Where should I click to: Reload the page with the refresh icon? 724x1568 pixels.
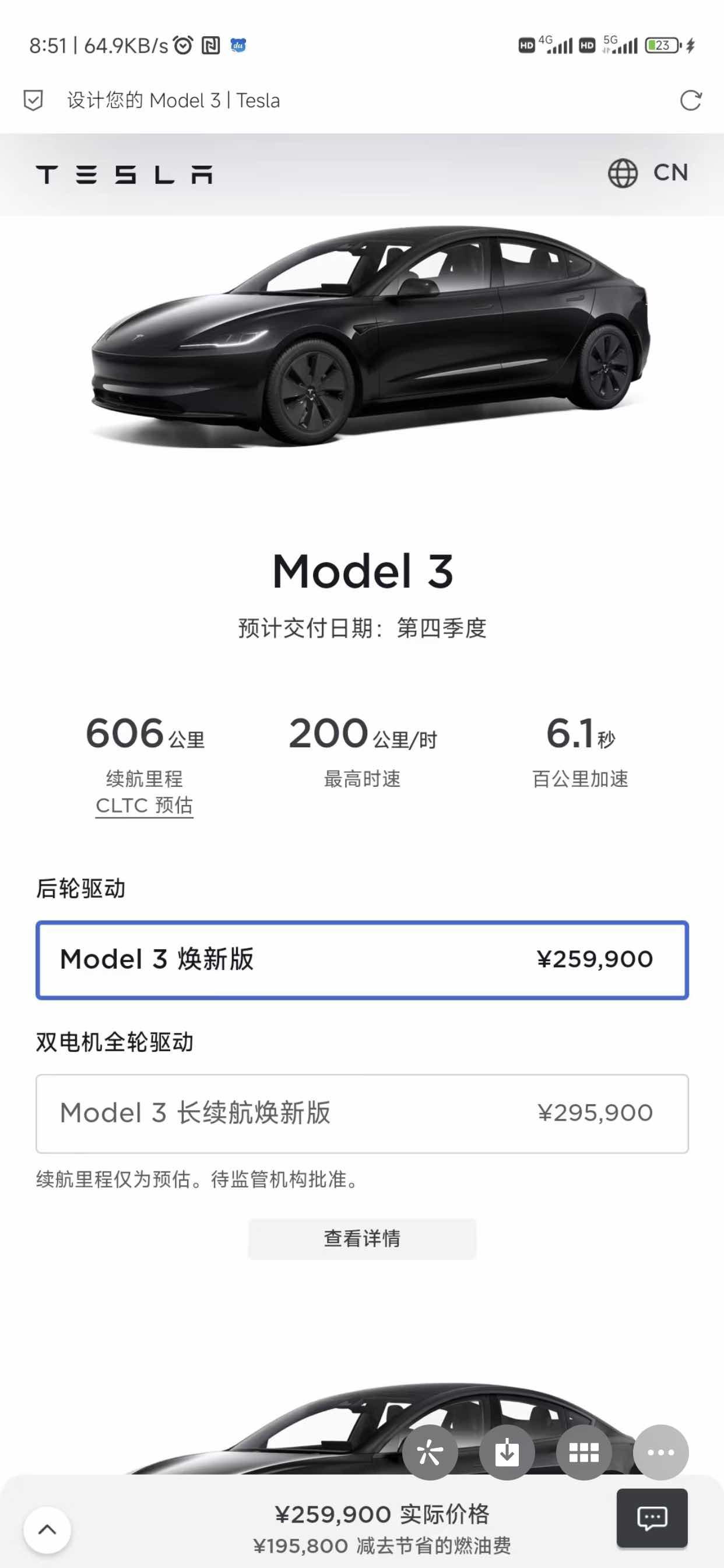coord(691,100)
